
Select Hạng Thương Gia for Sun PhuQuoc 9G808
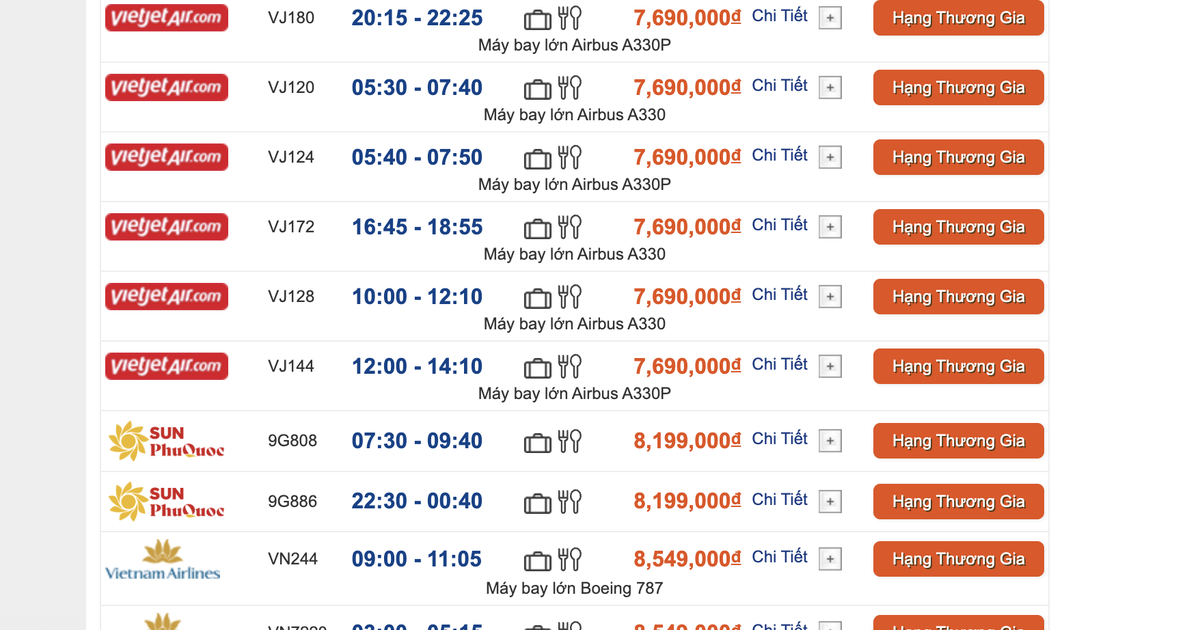(x=958, y=441)
